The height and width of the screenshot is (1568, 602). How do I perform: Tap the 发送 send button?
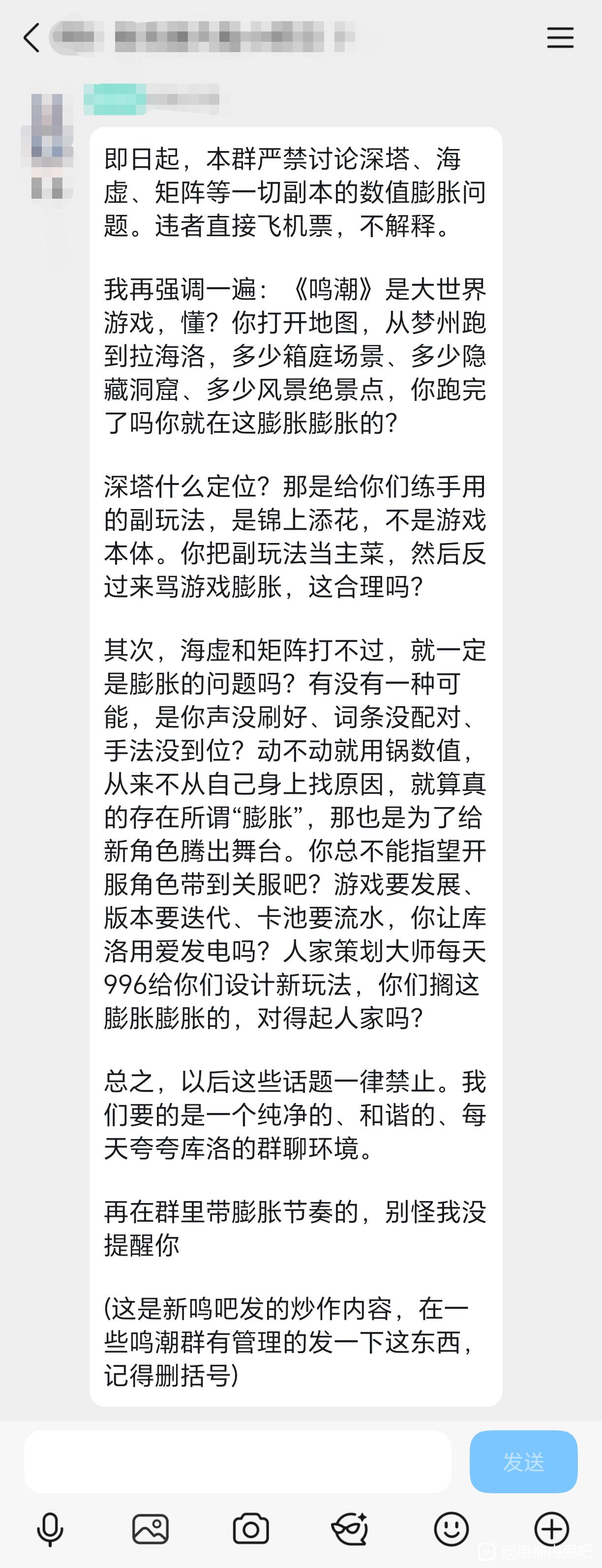pyautogui.click(x=523, y=1461)
